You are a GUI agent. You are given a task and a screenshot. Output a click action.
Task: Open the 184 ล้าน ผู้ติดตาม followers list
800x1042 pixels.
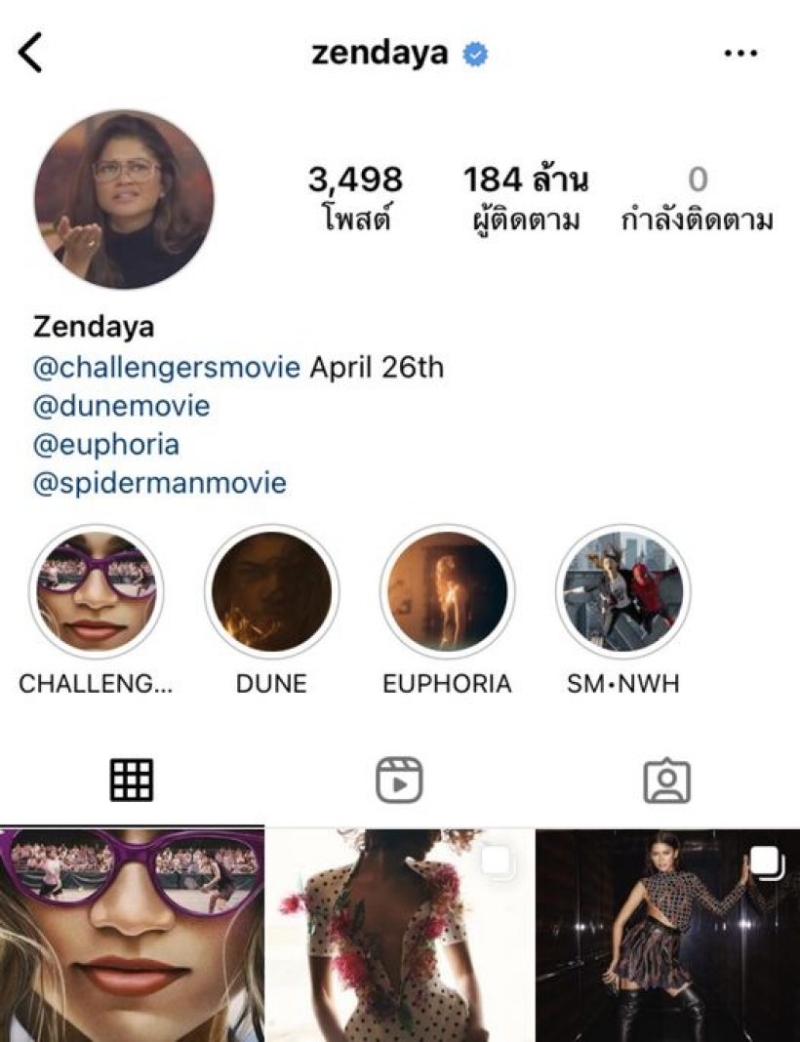pyautogui.click(x=525, y=199)
